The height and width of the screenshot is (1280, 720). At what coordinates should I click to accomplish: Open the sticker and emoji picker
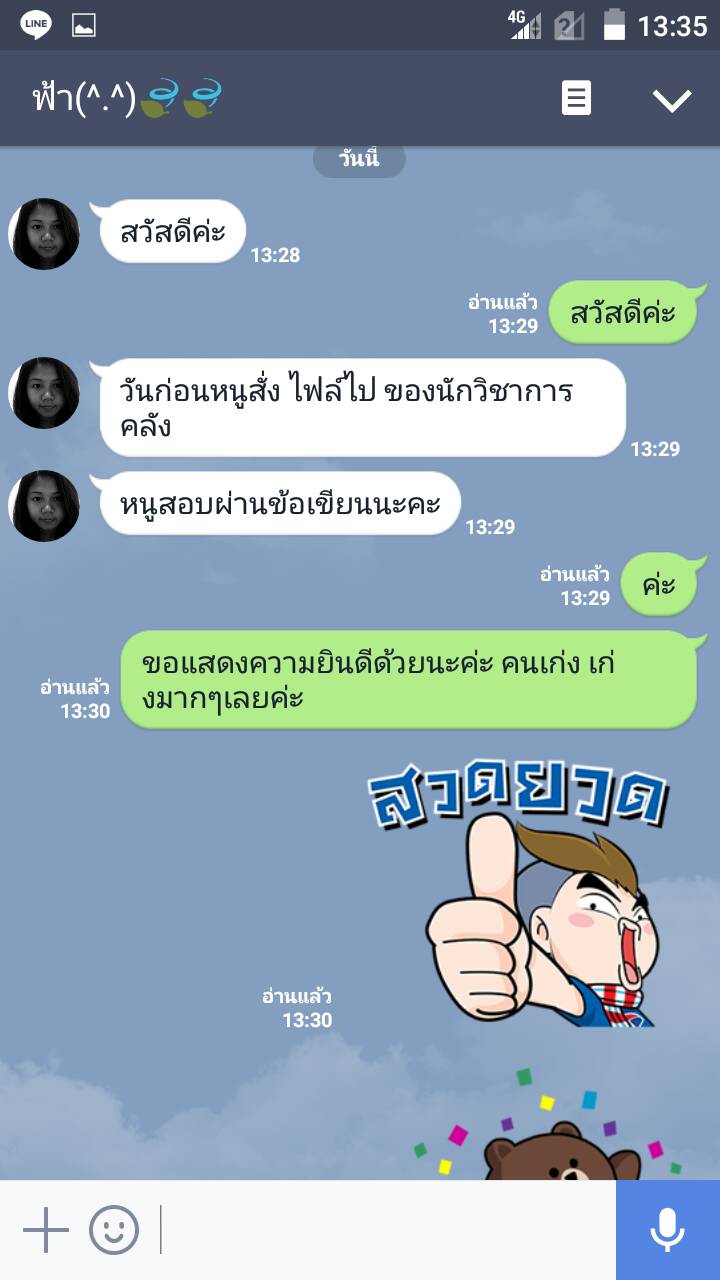click(114, 1229)
